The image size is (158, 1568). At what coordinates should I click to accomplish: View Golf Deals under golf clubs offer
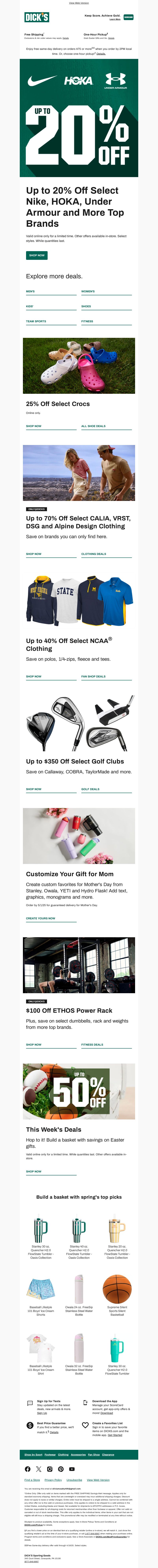[90, 789]
